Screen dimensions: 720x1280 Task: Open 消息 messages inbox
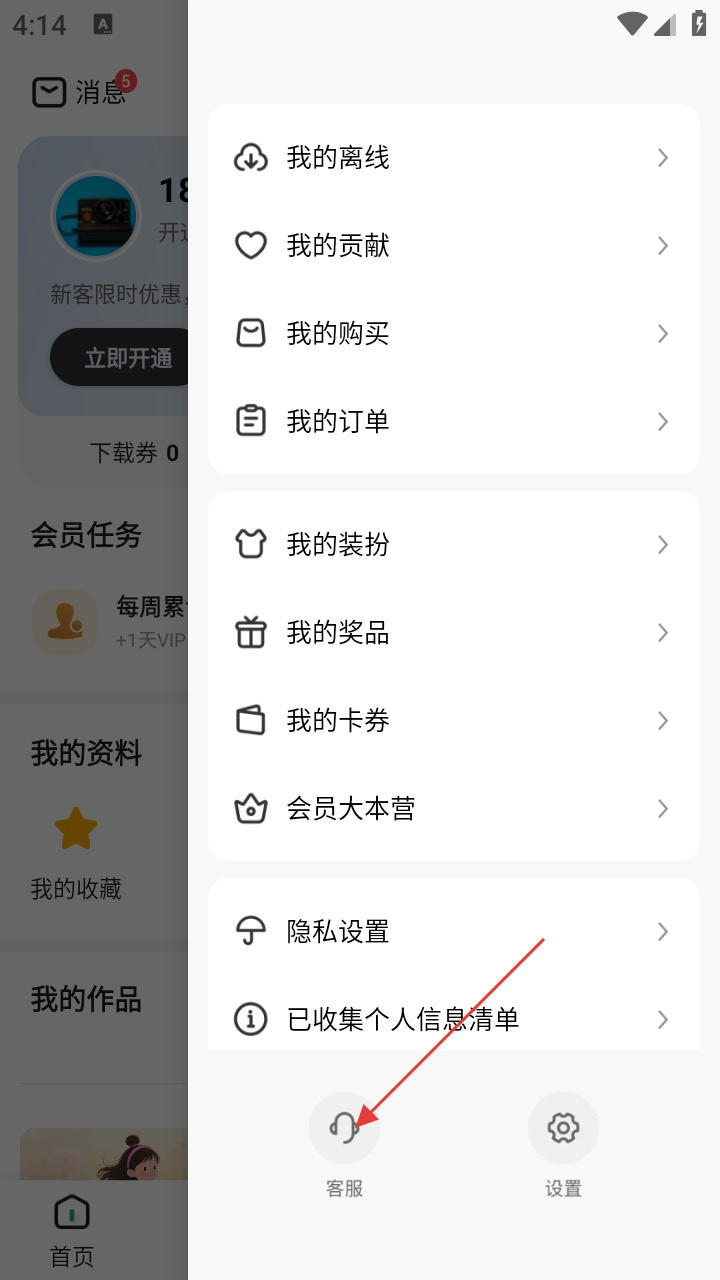[x=82, y=93]
